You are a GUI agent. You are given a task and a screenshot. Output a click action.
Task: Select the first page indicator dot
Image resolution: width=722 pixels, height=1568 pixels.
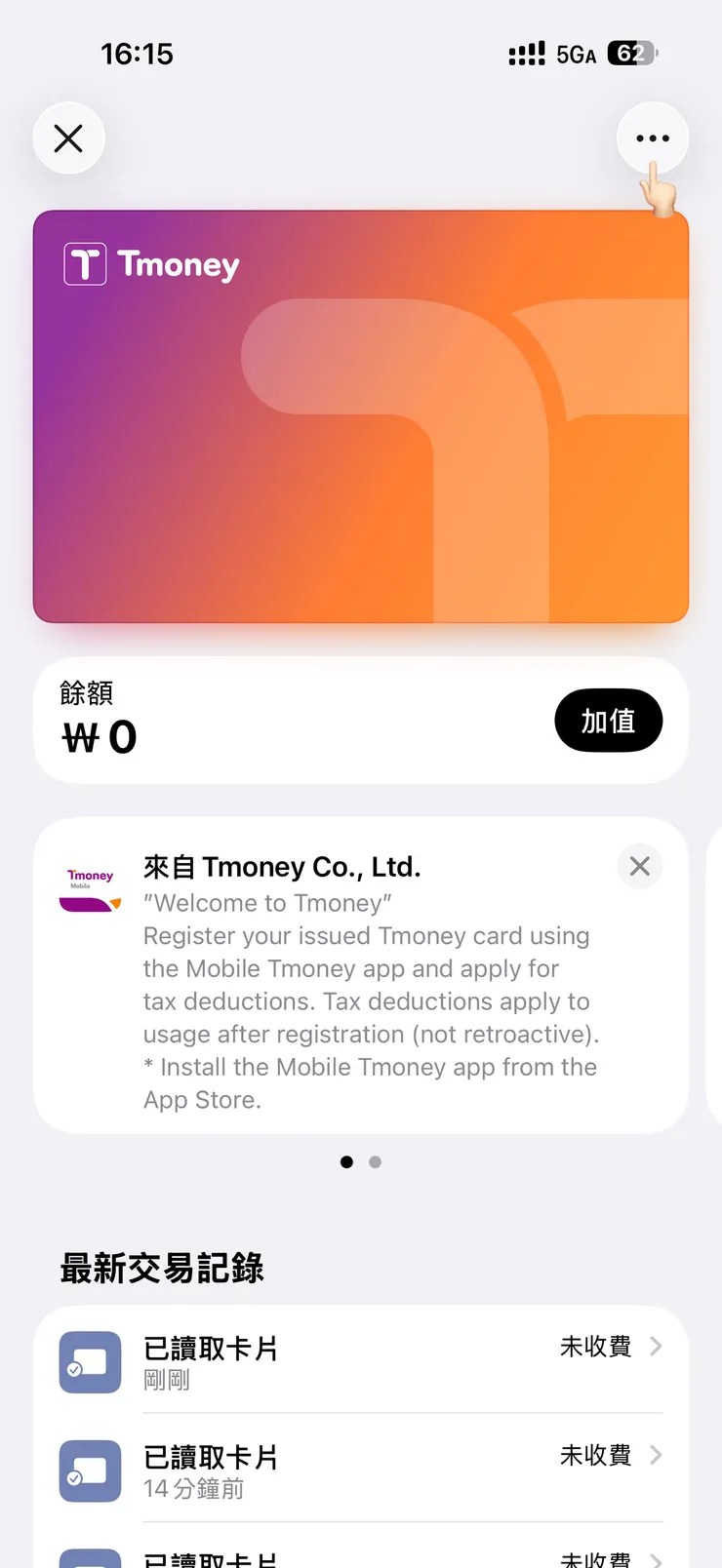pyautogui.click(x=346, y=1161)
